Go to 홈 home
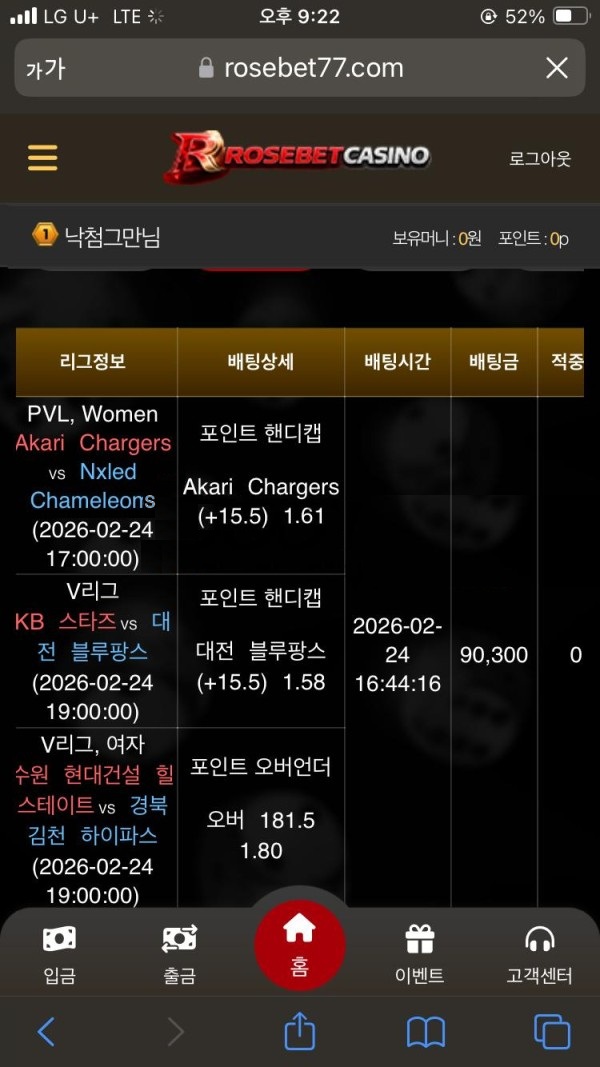Image resolution: width=600 pixels, height=1067 pixels. click(300, 945)
